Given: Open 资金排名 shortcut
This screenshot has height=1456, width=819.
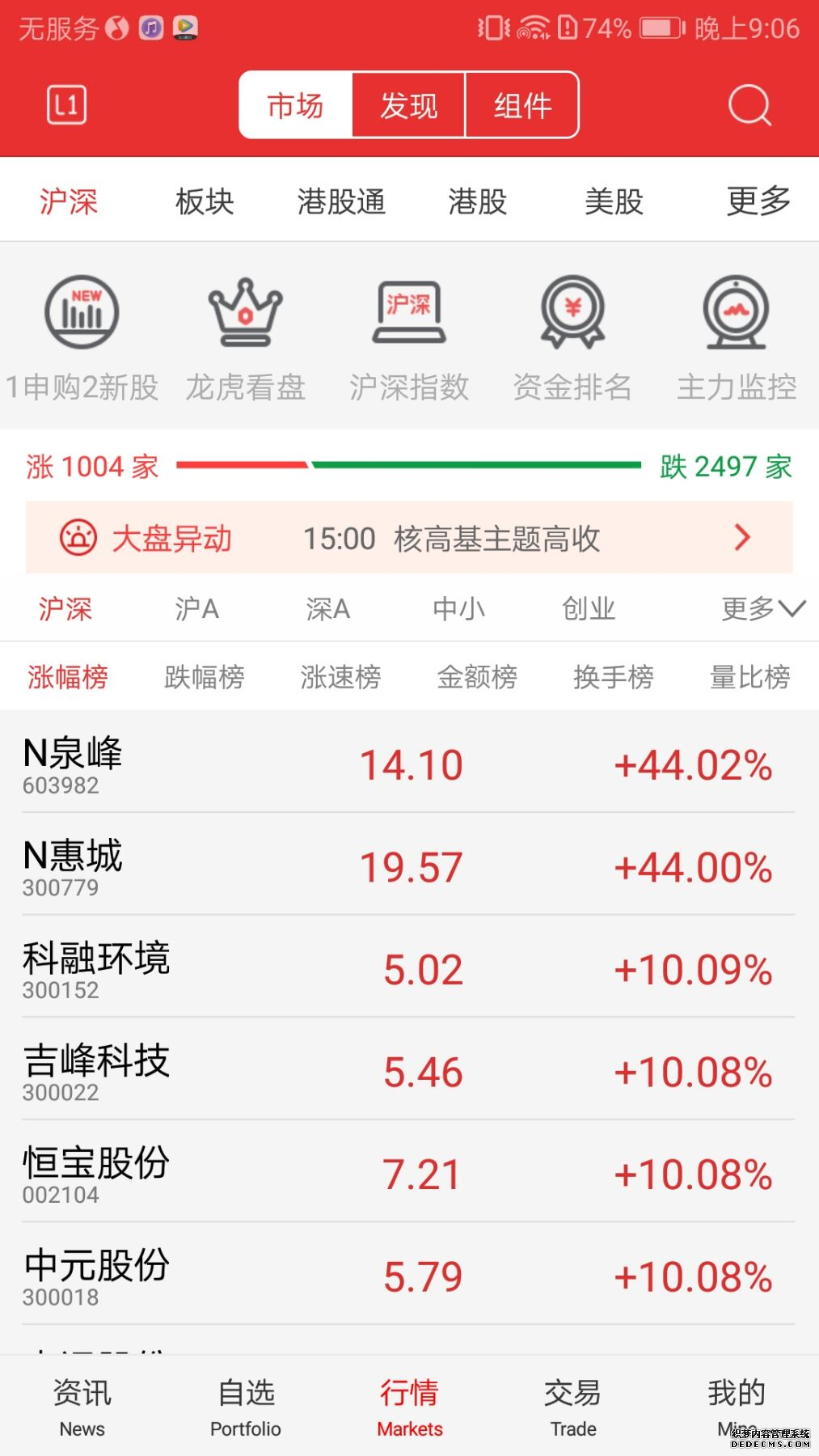Looking at the screenshot, I should [572, 340].
